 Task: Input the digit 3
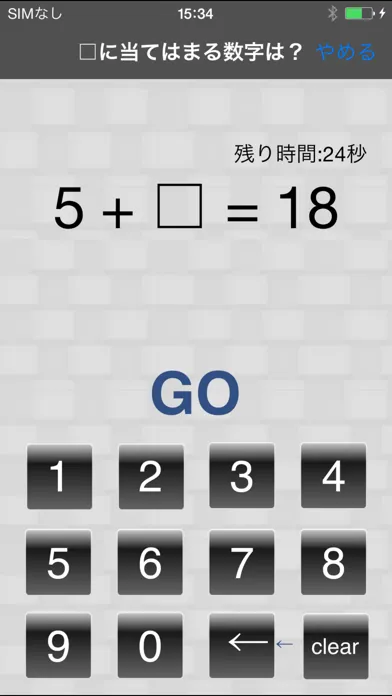242,476
